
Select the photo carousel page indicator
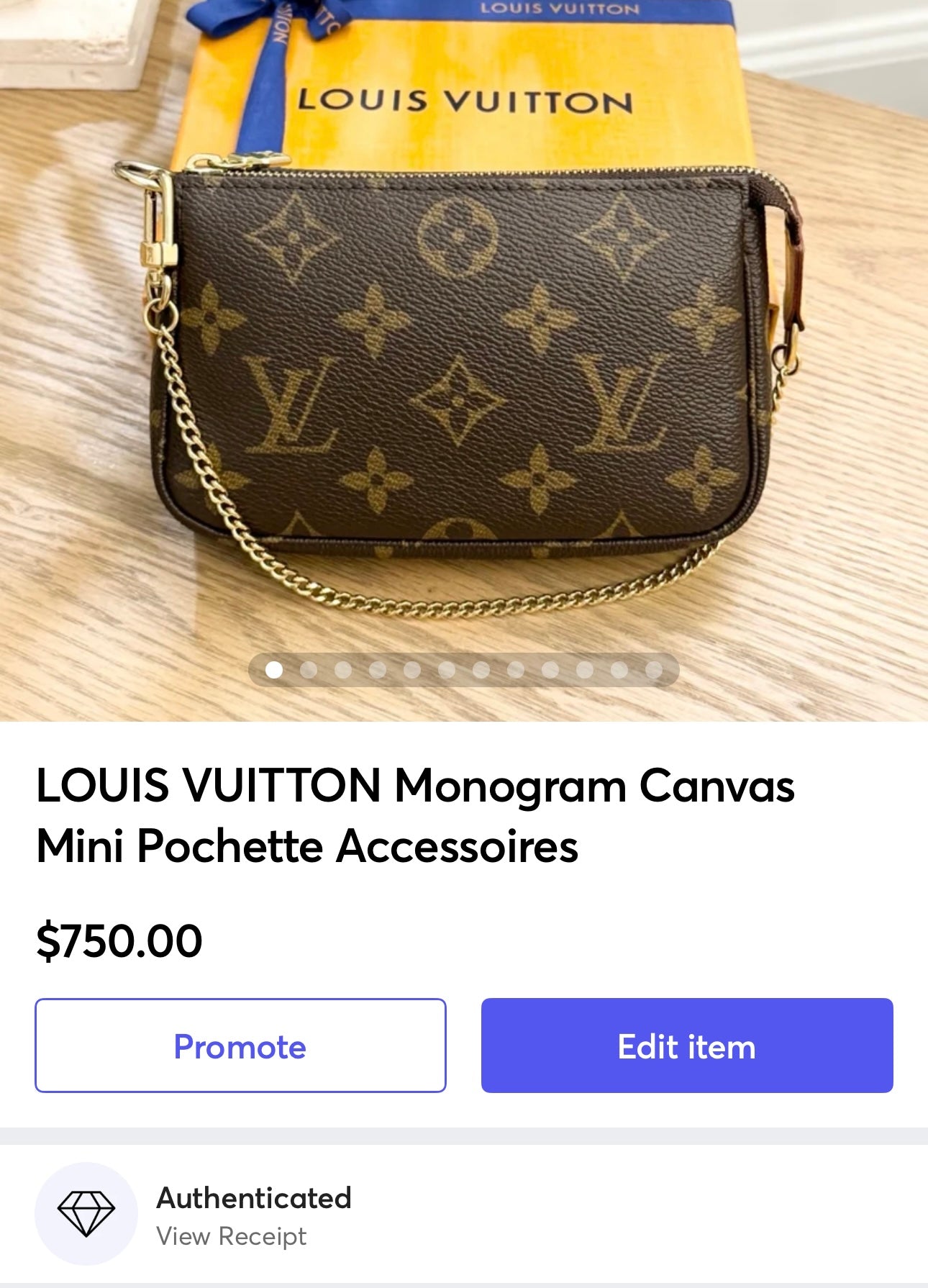pyautogui.click(x=463, y=670)
